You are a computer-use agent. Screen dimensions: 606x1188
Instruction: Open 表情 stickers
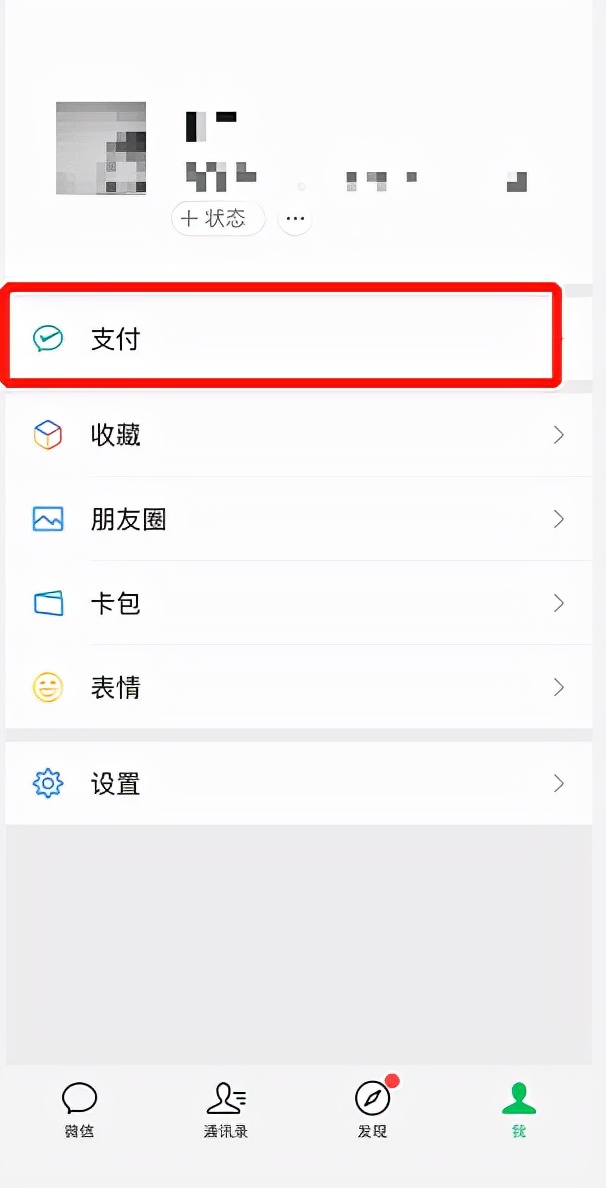[x=300, y=687]
